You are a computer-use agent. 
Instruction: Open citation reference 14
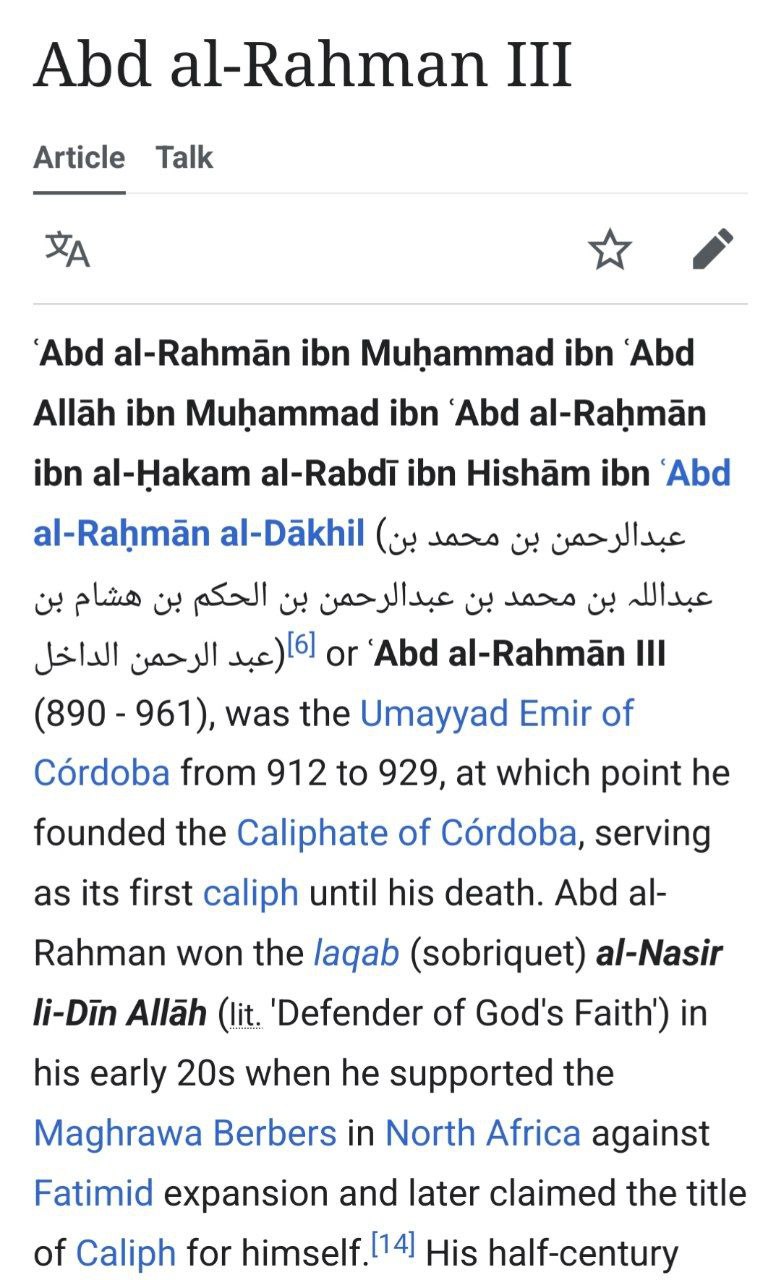(x=391, y=1245)
